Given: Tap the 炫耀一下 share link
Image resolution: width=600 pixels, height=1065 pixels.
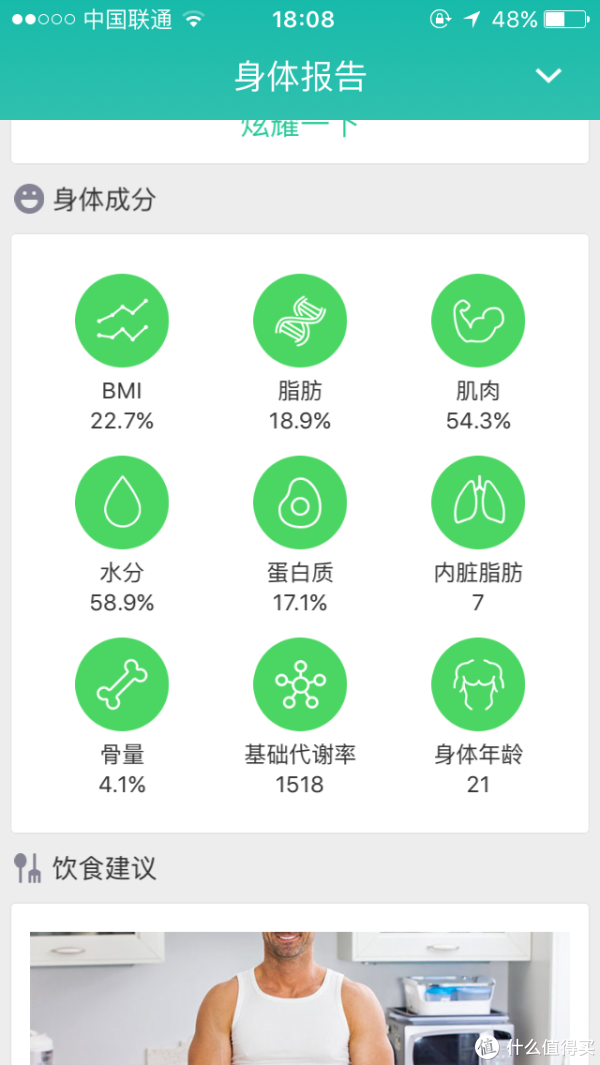Looking at the screenshot, I should pos(300,128).
